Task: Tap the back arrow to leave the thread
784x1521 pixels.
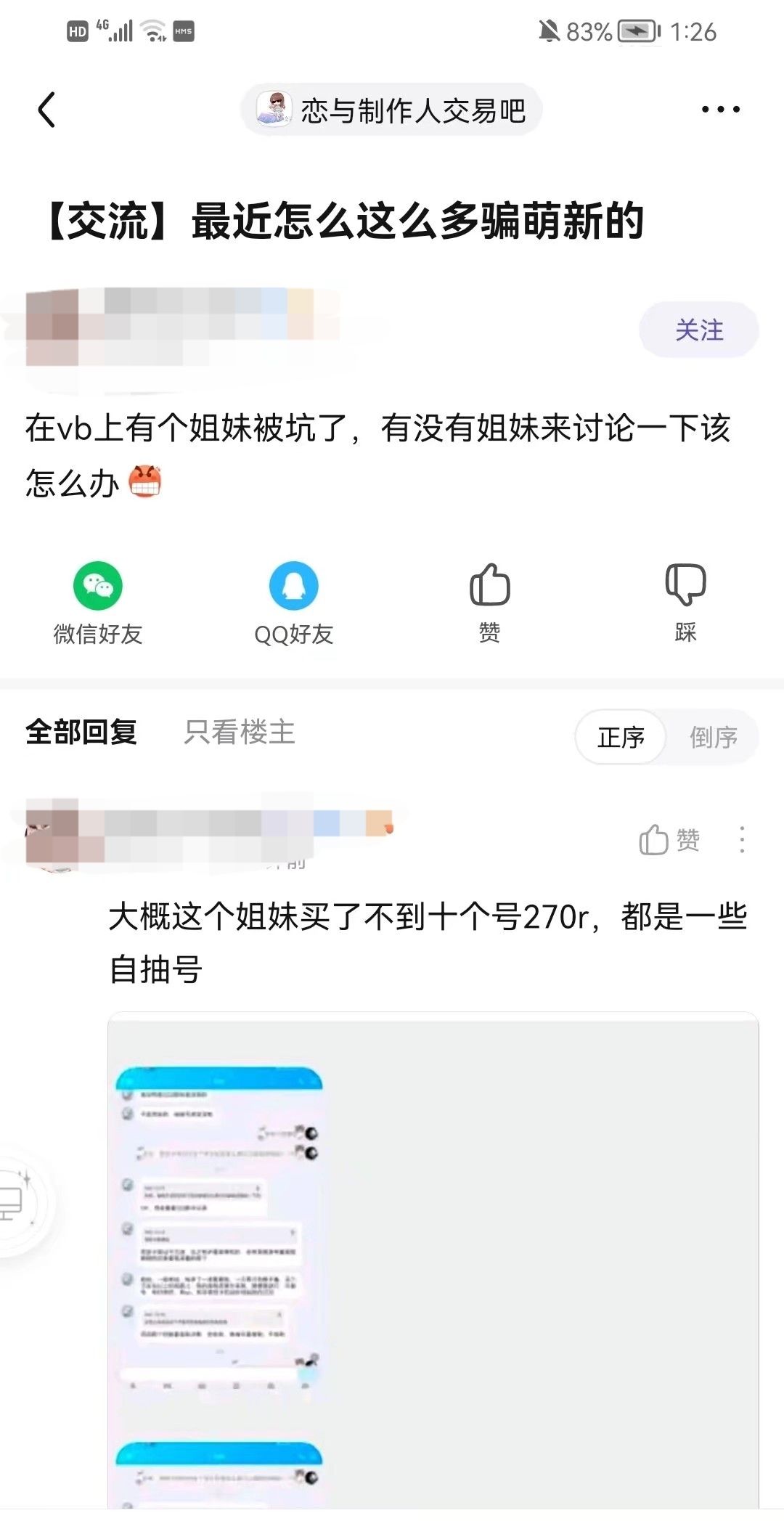Action: click(x=46, y=110)
